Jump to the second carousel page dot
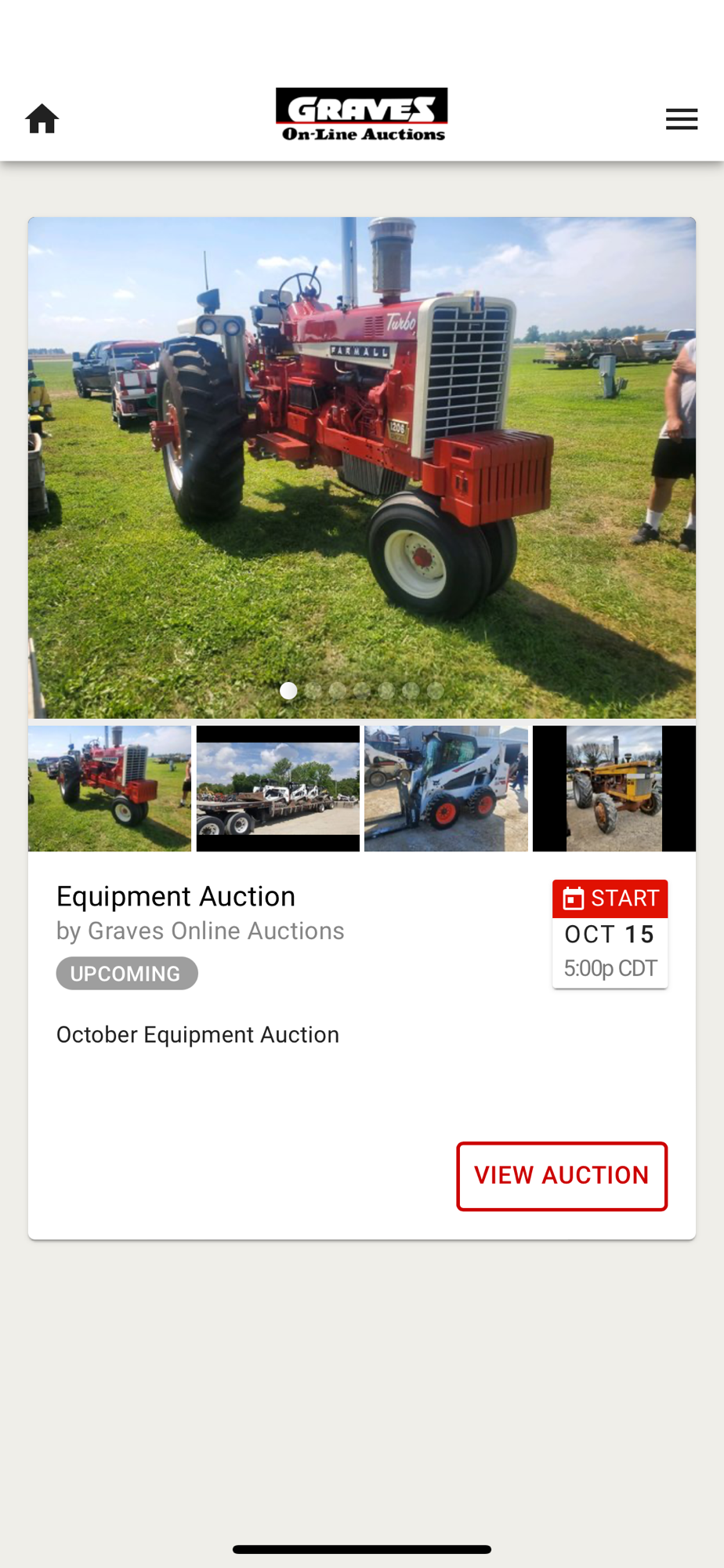Image resolution: width=724 pixels, height=1568 pixels. [313, 691]
